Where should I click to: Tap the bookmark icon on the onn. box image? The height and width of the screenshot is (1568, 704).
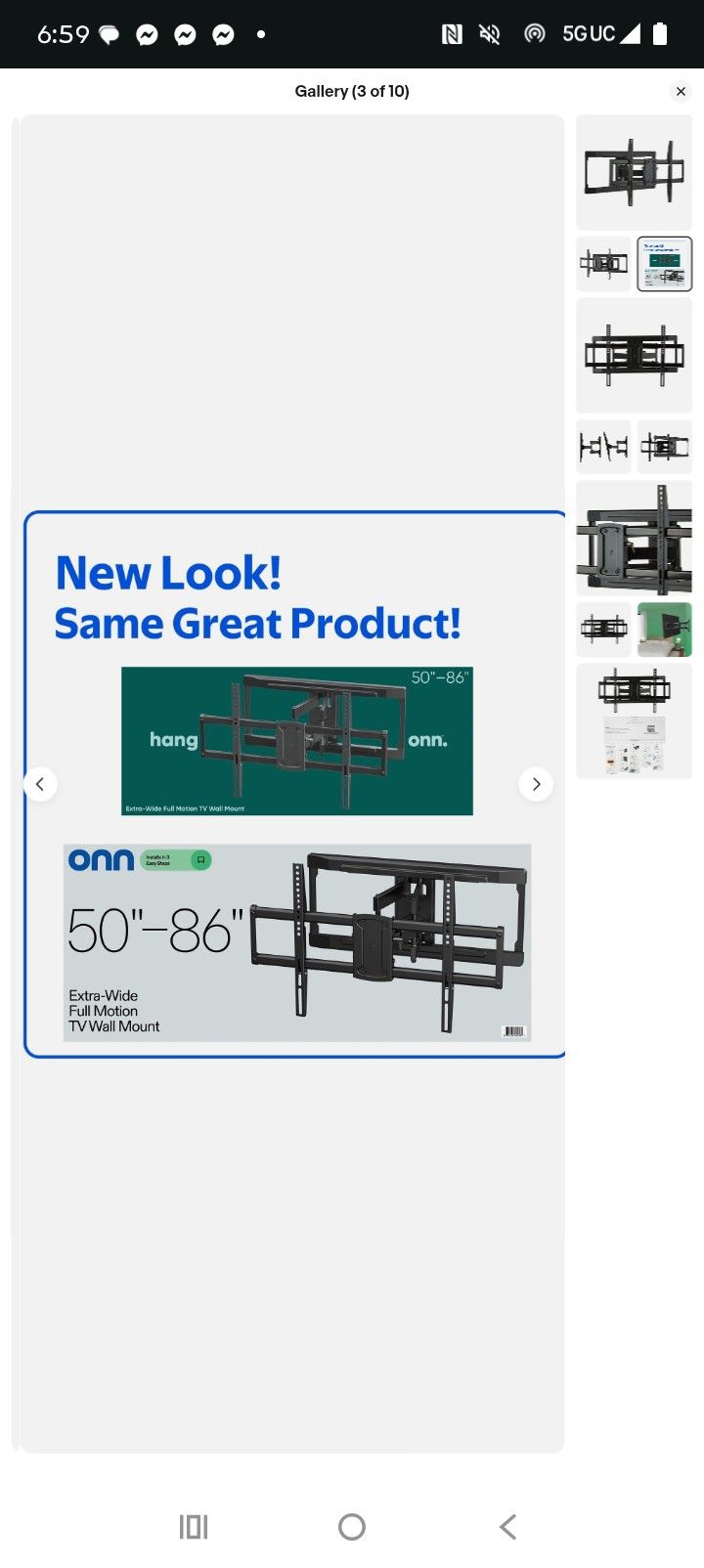click(200, 859)
